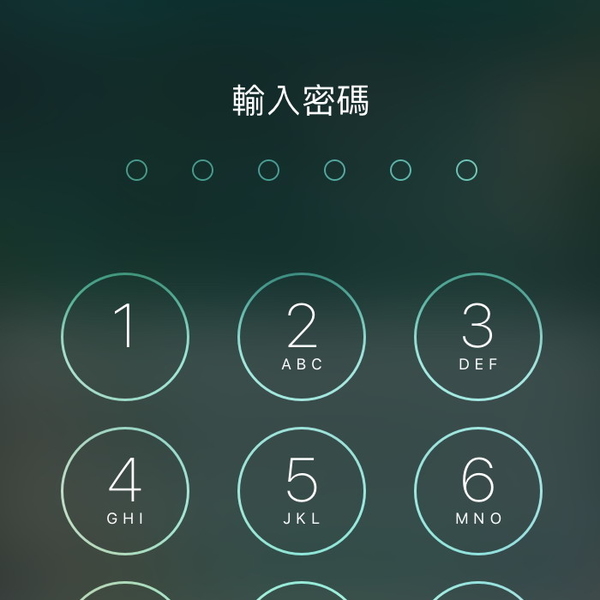The height and width of the screenshot is (600, 600).
Task: Hit the 5 JKL key
Action: 302,490
